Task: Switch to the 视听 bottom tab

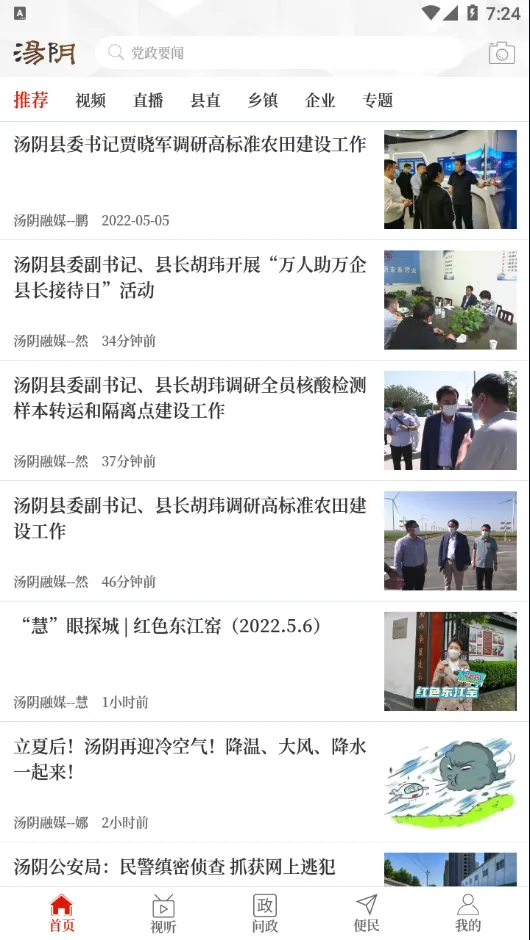Action: pos(163,914)
